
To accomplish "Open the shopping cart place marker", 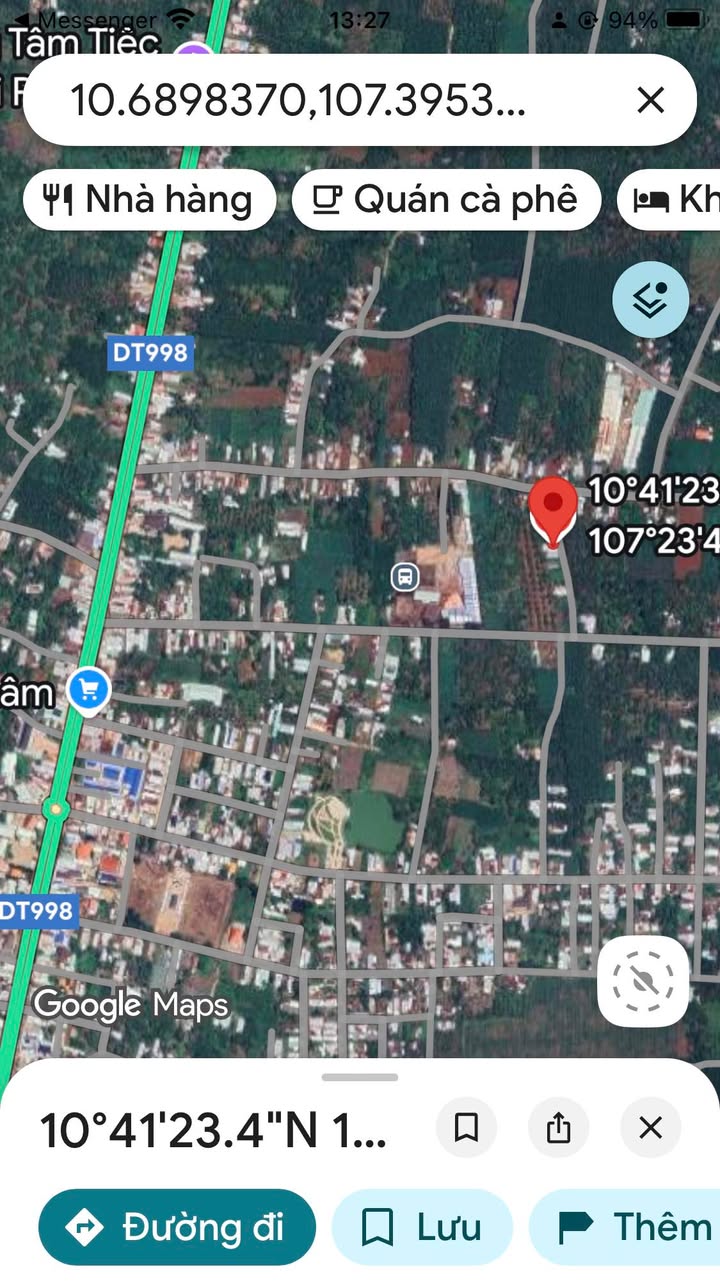I will (x=89, y=690).
